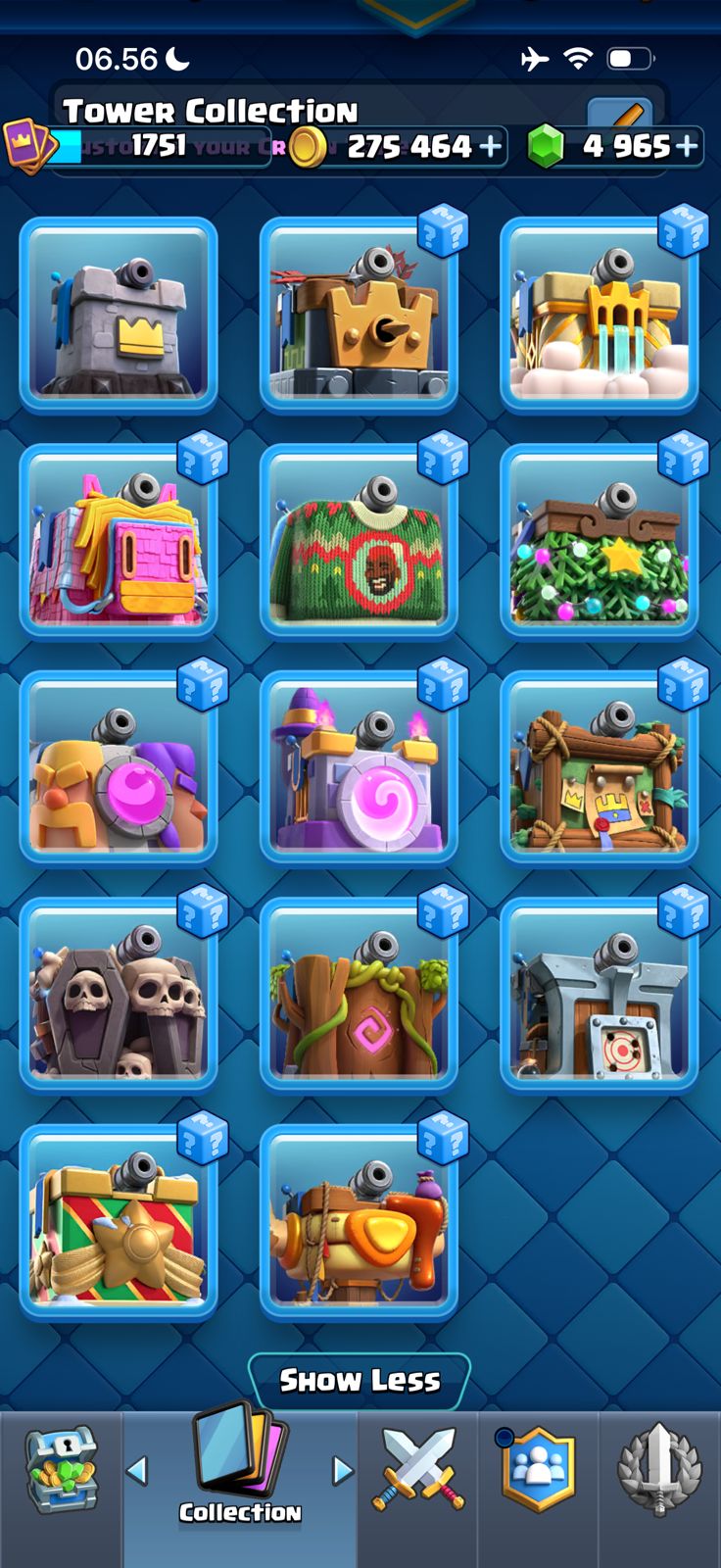Open the shop chest tab

coord(61,1470)
